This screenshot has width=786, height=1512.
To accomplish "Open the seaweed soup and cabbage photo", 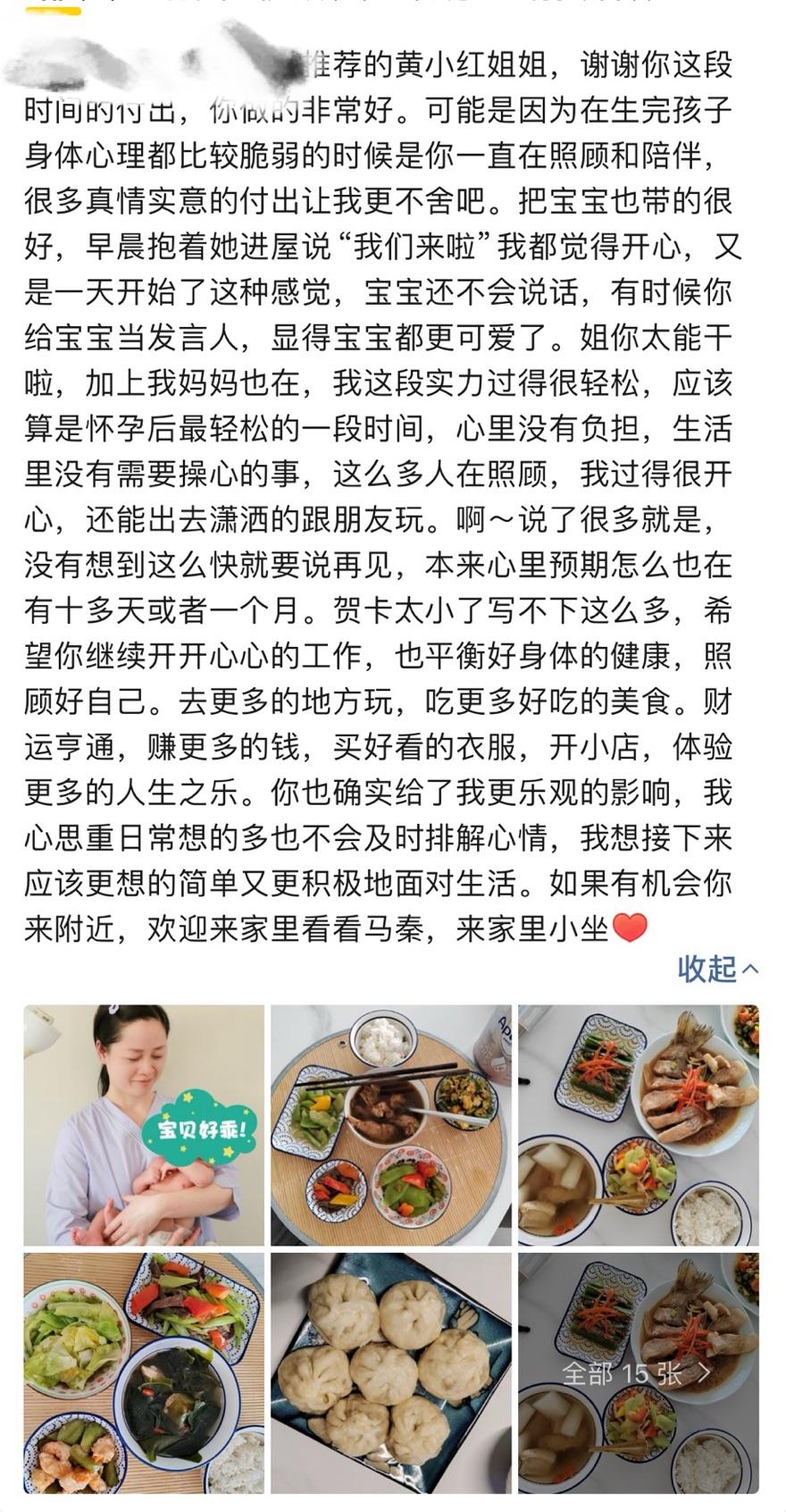I will pos(144,1372).
